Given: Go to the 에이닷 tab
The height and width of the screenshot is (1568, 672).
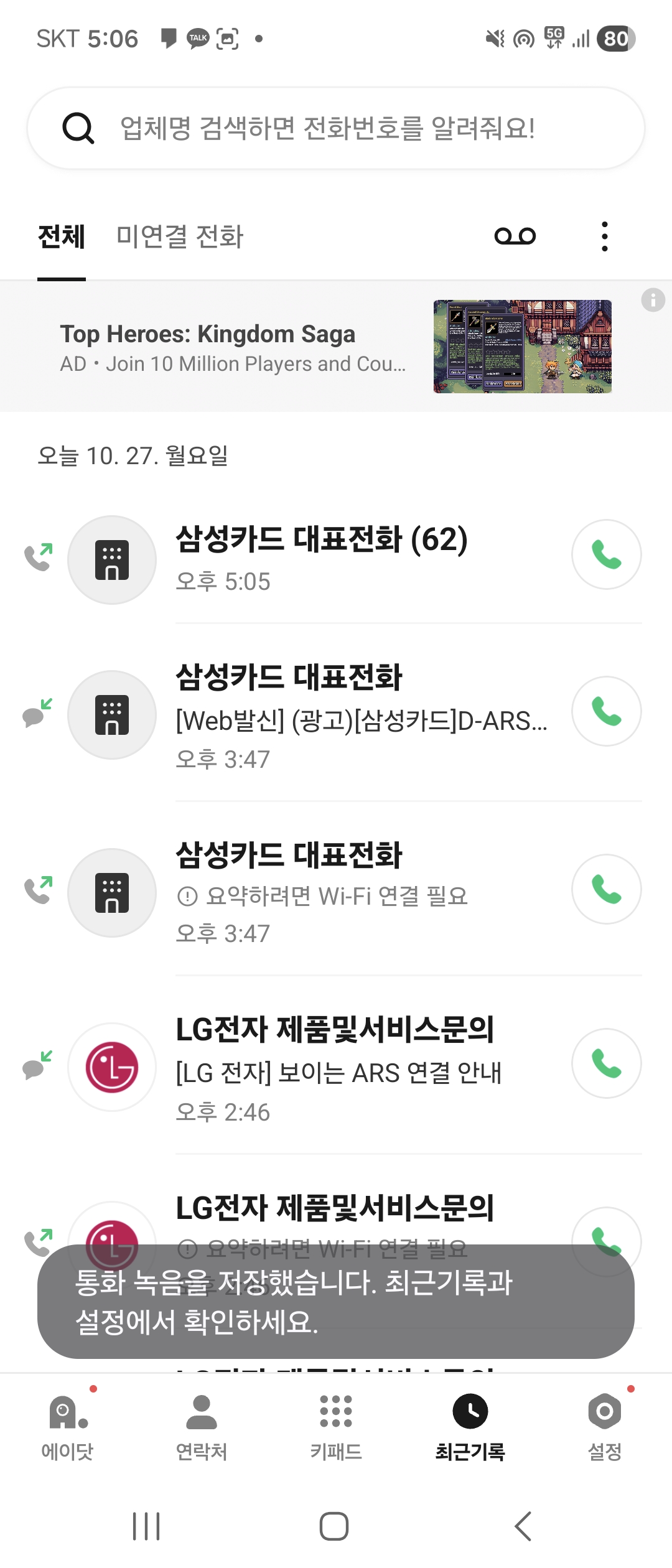Looking at the screenshot, I should 67,1426.
